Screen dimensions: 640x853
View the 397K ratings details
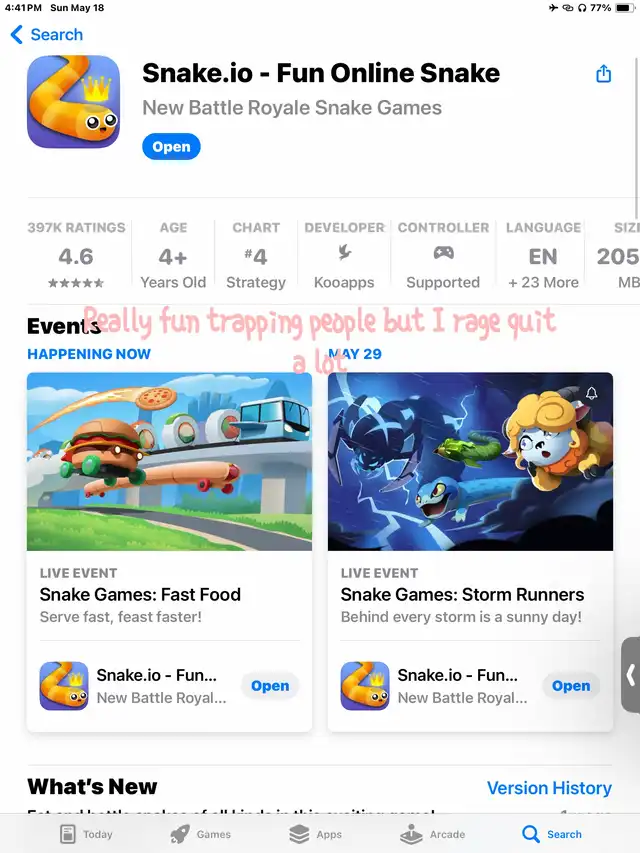76,256
